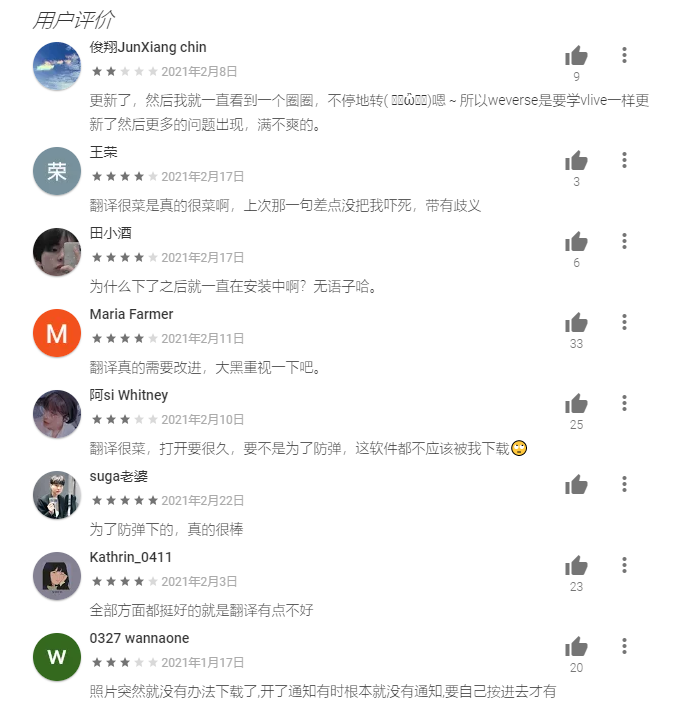Open three-dot menu for 0327 wannaone's review
Image resolution: width=674 pixels, height=707 pixels.
click(x=624, y=646)
